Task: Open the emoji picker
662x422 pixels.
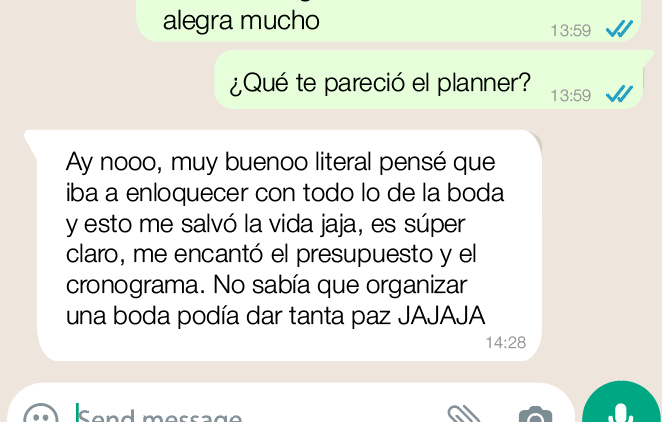Action: pos(40,415)
